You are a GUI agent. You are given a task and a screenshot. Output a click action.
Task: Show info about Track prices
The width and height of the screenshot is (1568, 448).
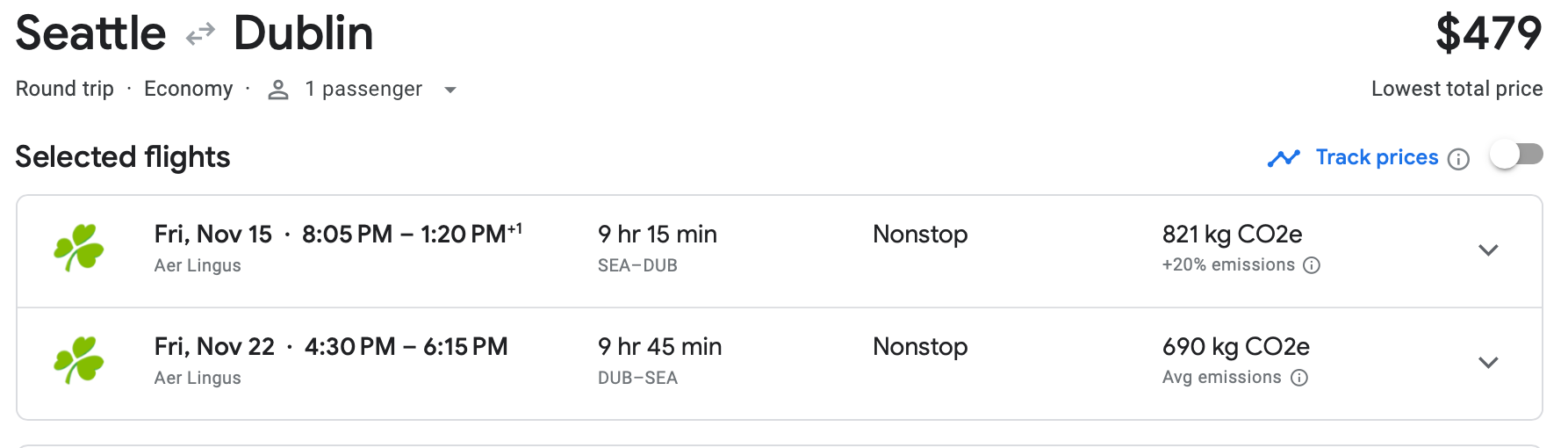click(1458, 159)
